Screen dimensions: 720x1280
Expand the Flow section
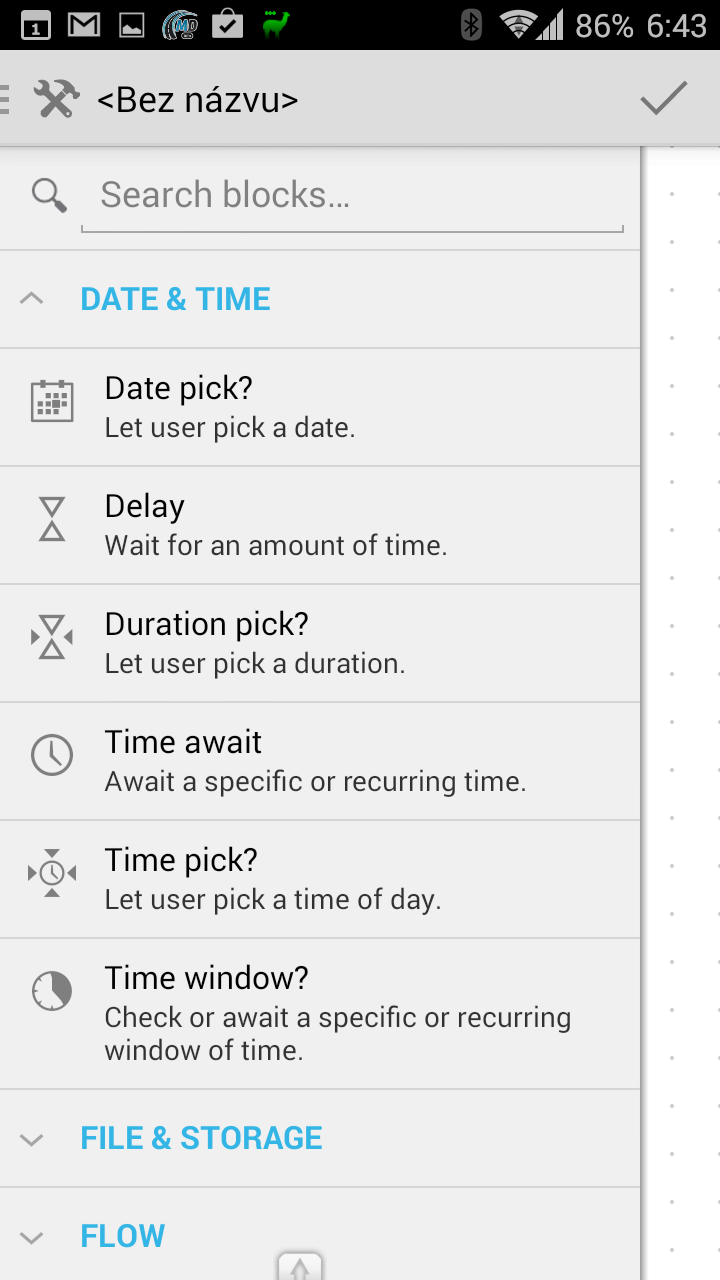click(x=320, y=1235)
